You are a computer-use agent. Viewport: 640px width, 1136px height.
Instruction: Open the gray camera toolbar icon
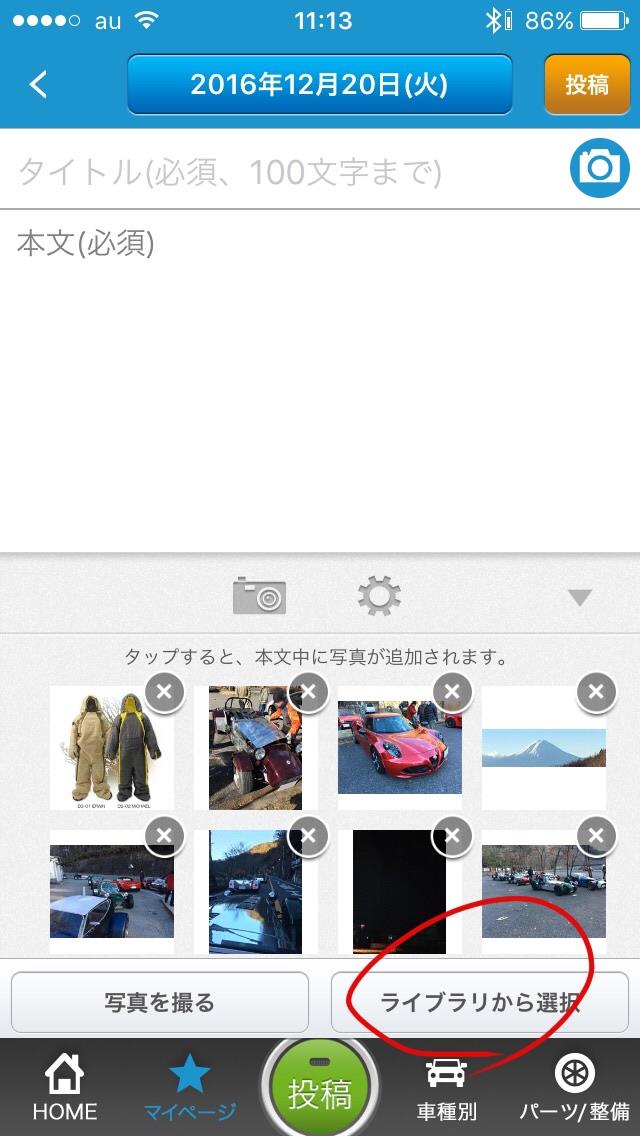pyautogui.click(x=260, y=596)
